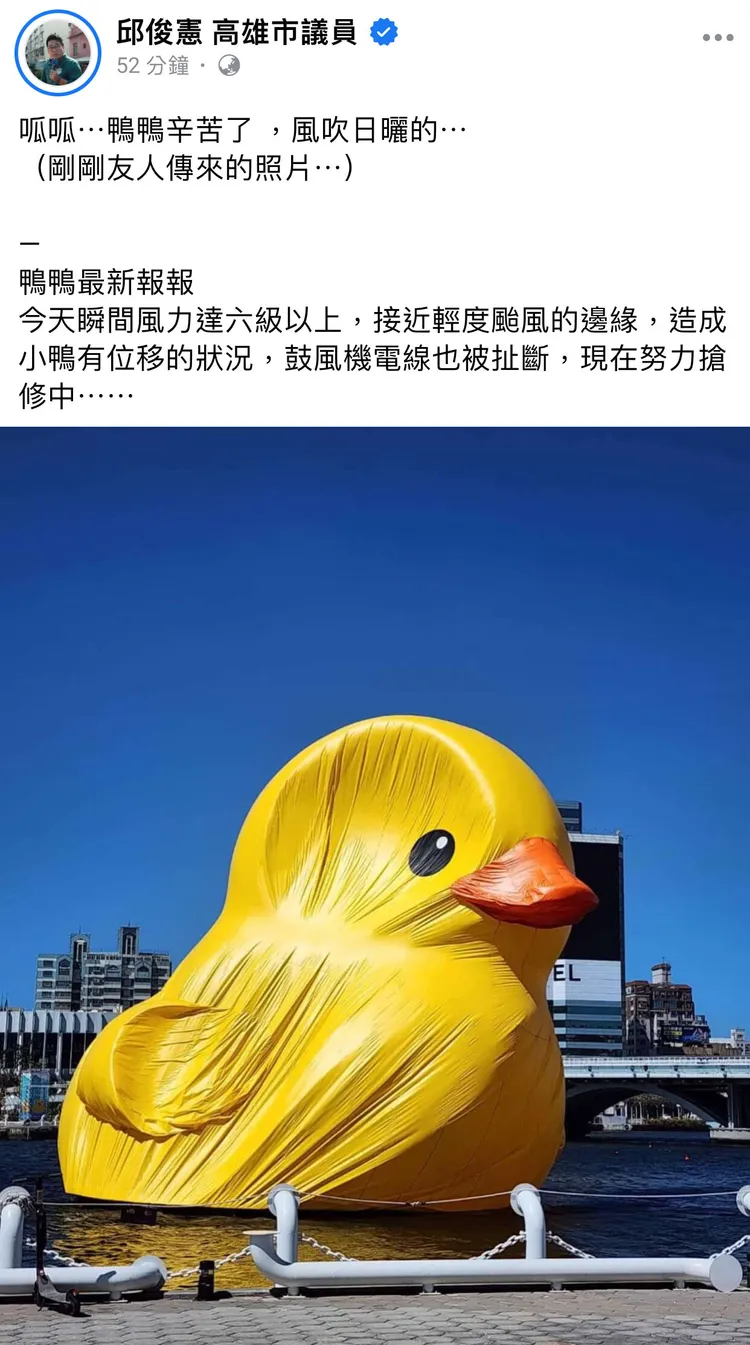Open the yellow duck photo full screen

tap(375, 880)
